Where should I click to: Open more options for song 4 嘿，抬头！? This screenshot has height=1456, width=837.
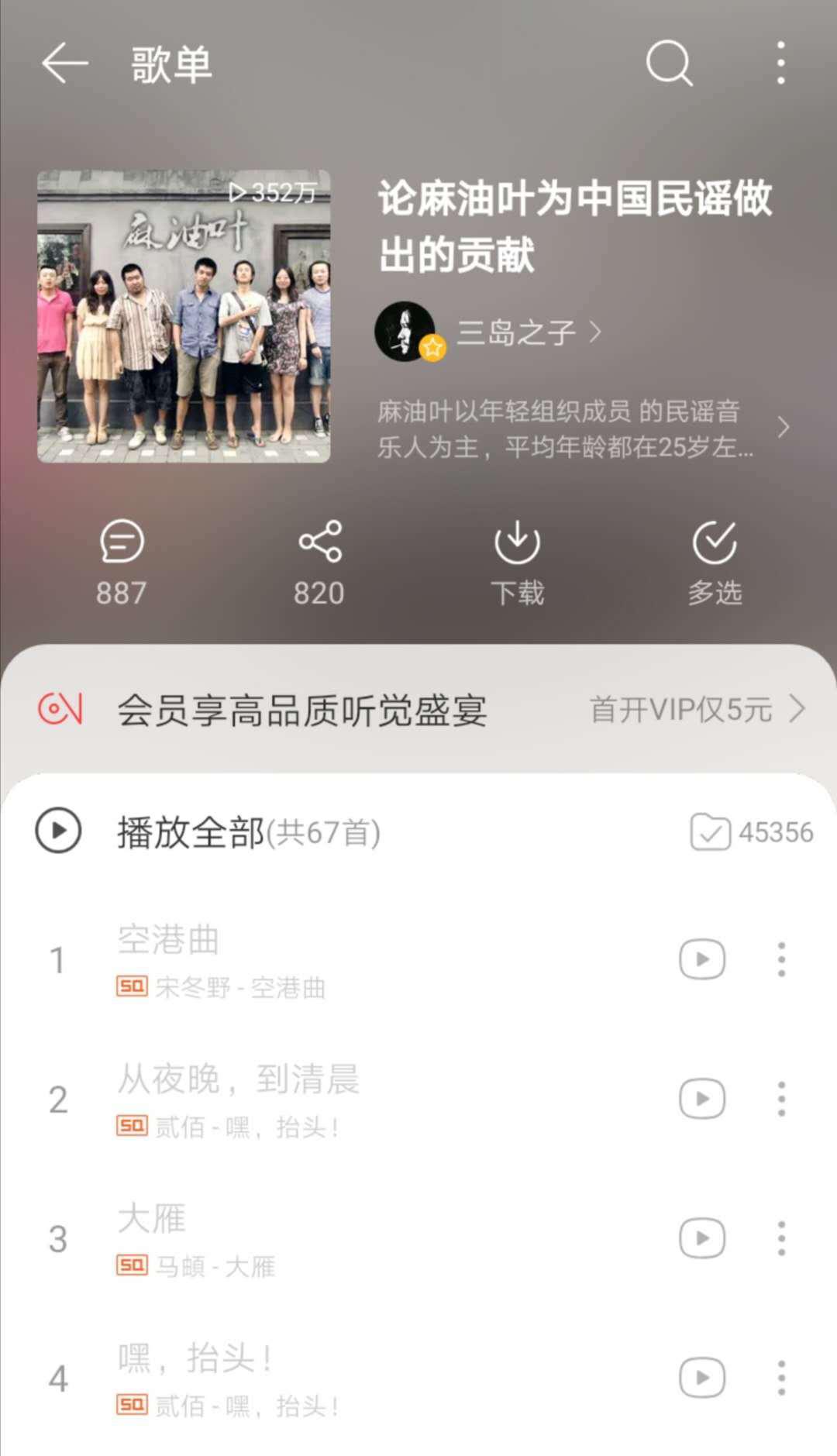[x=781, y=1378]
